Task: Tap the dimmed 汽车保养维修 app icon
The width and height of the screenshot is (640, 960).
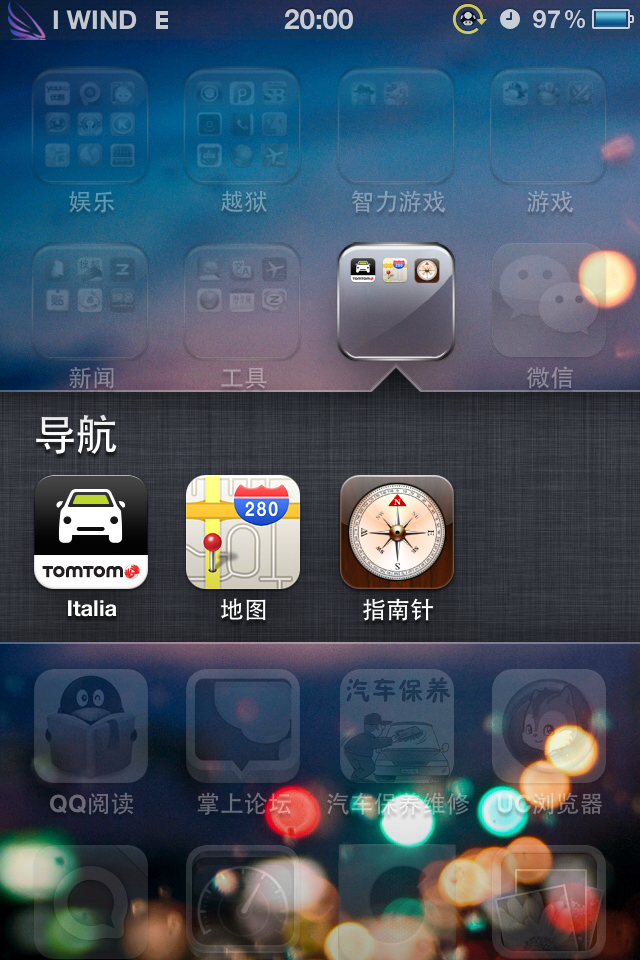Action: click(x=396, y=726)
